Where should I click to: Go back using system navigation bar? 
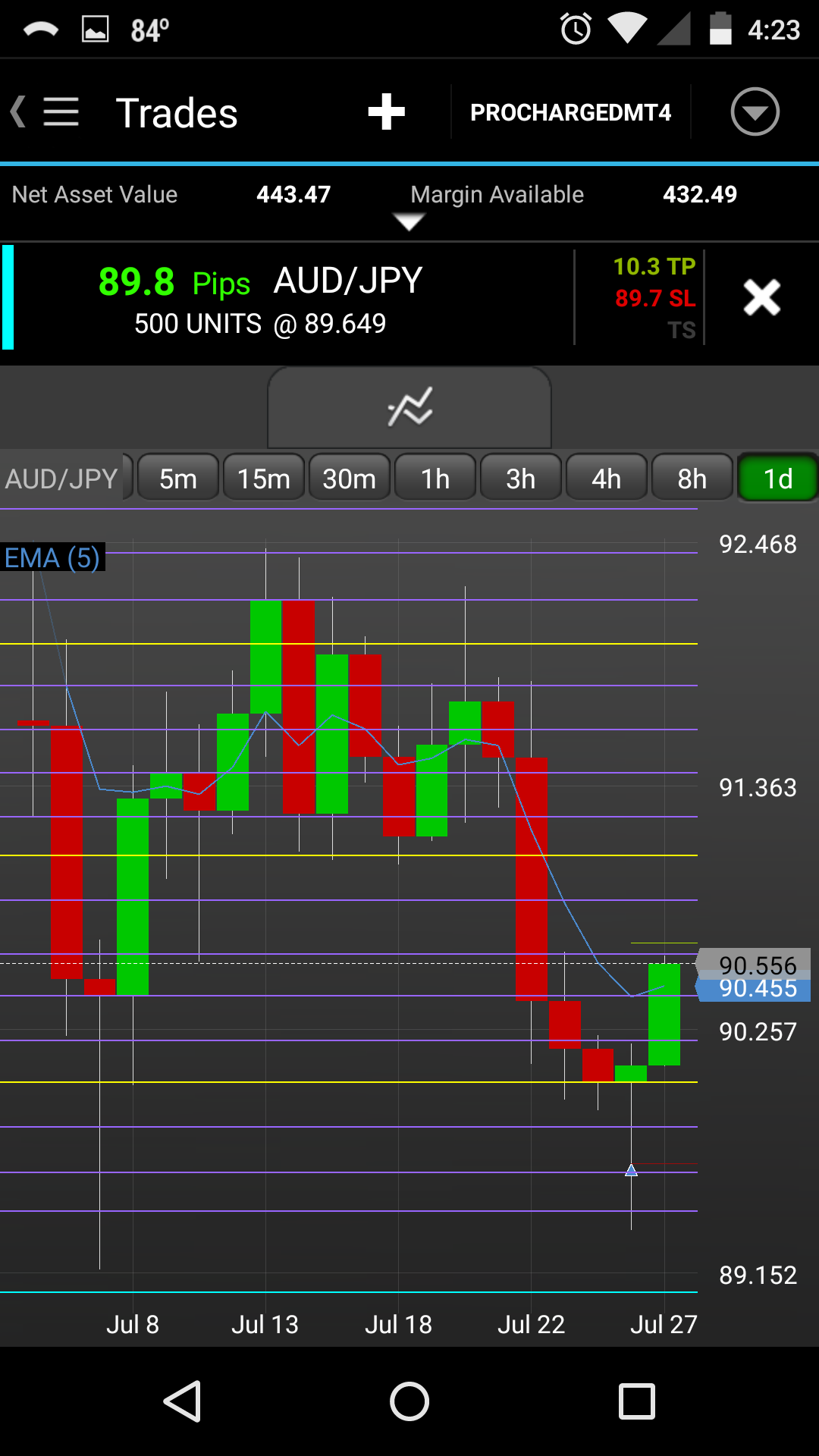(182, 1401)
